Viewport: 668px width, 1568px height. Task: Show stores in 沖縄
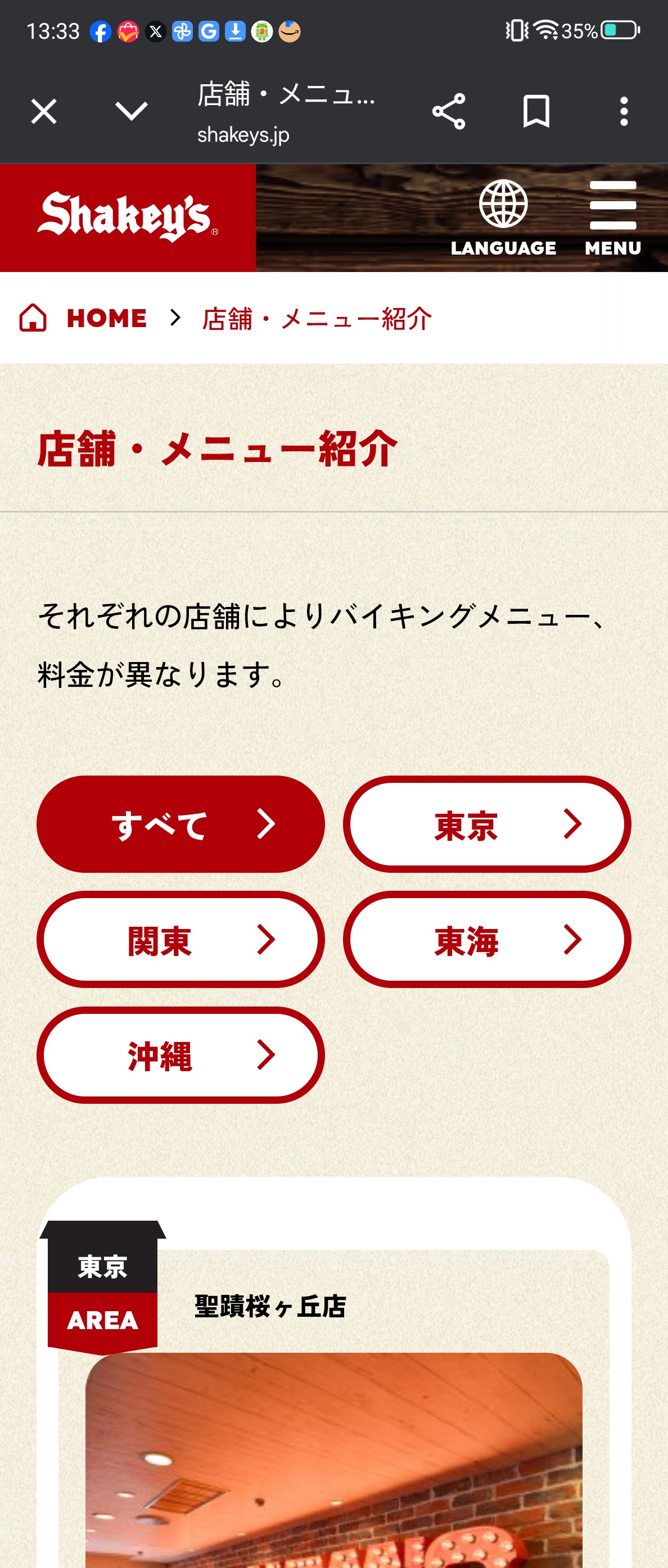tap(181, 1055)
